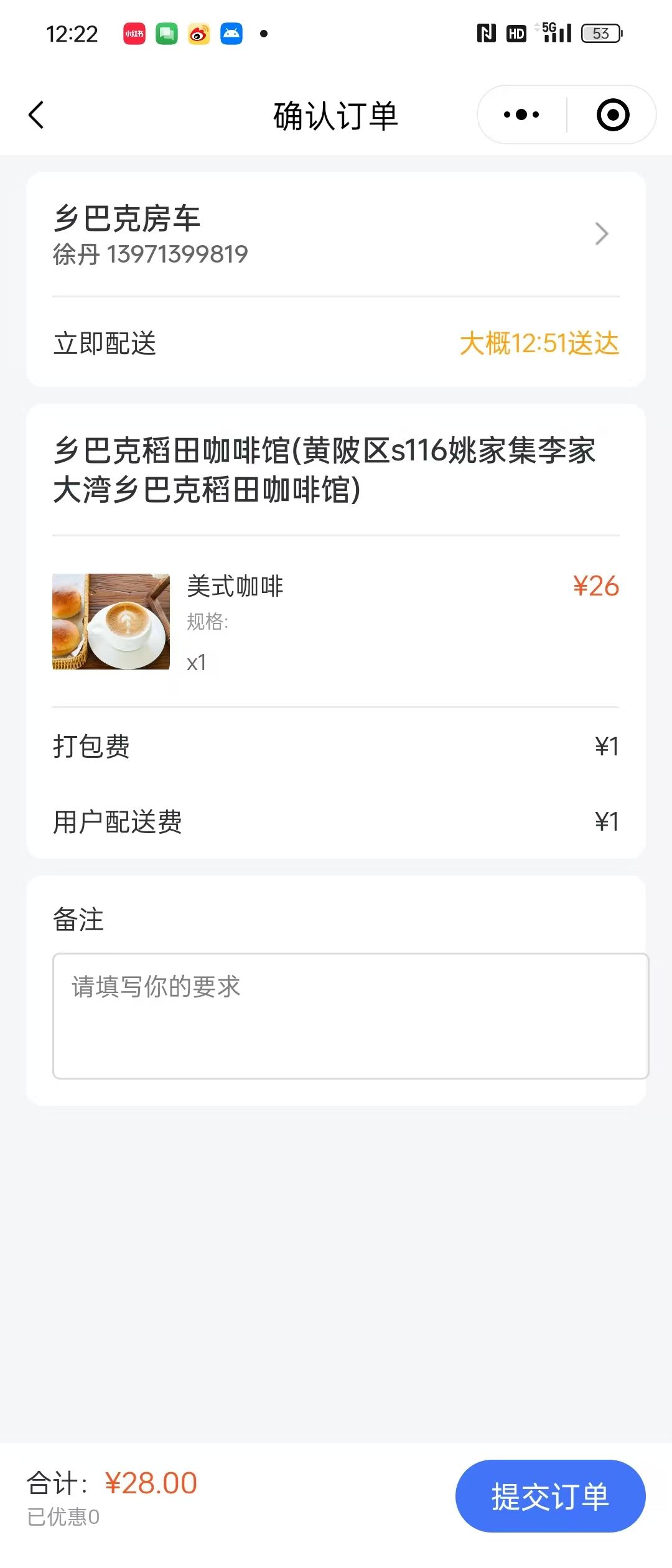672x1568 pixels.
Task: Select the 立即配送 delivery time row
Action: [x=336, y=343]
